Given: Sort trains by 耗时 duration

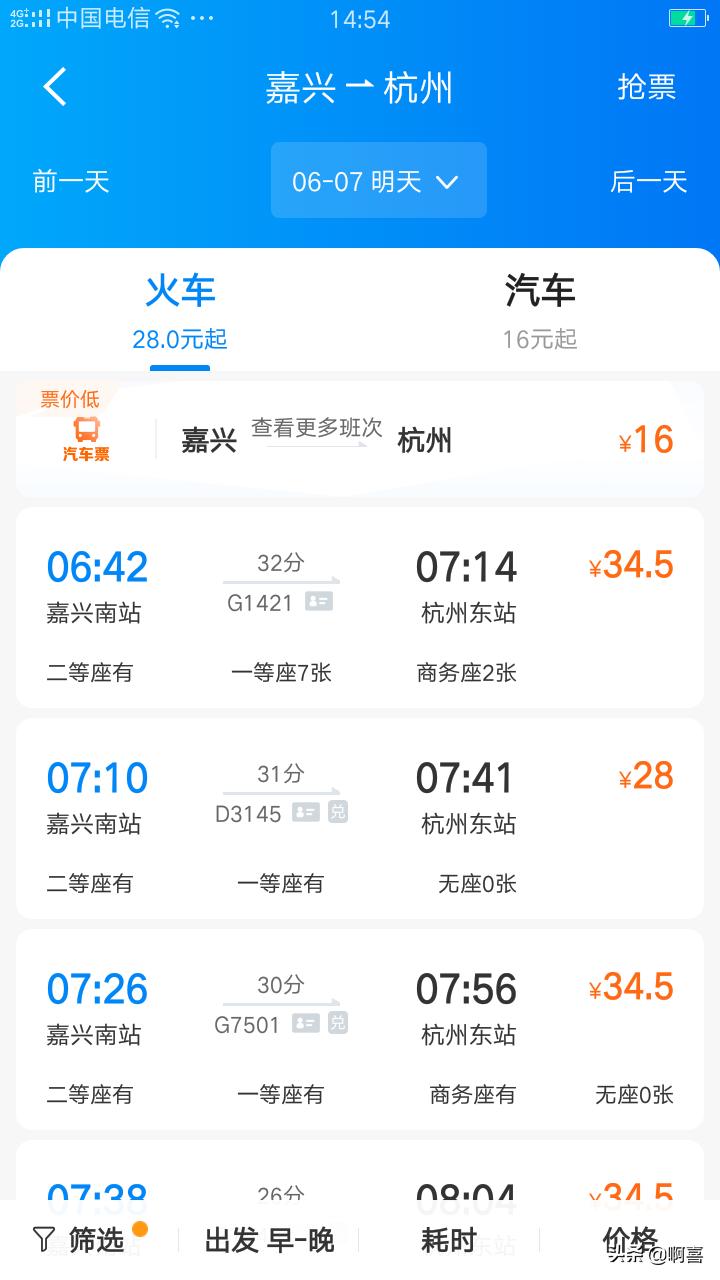Looking at the screenshot, I should click(449, 1240).
